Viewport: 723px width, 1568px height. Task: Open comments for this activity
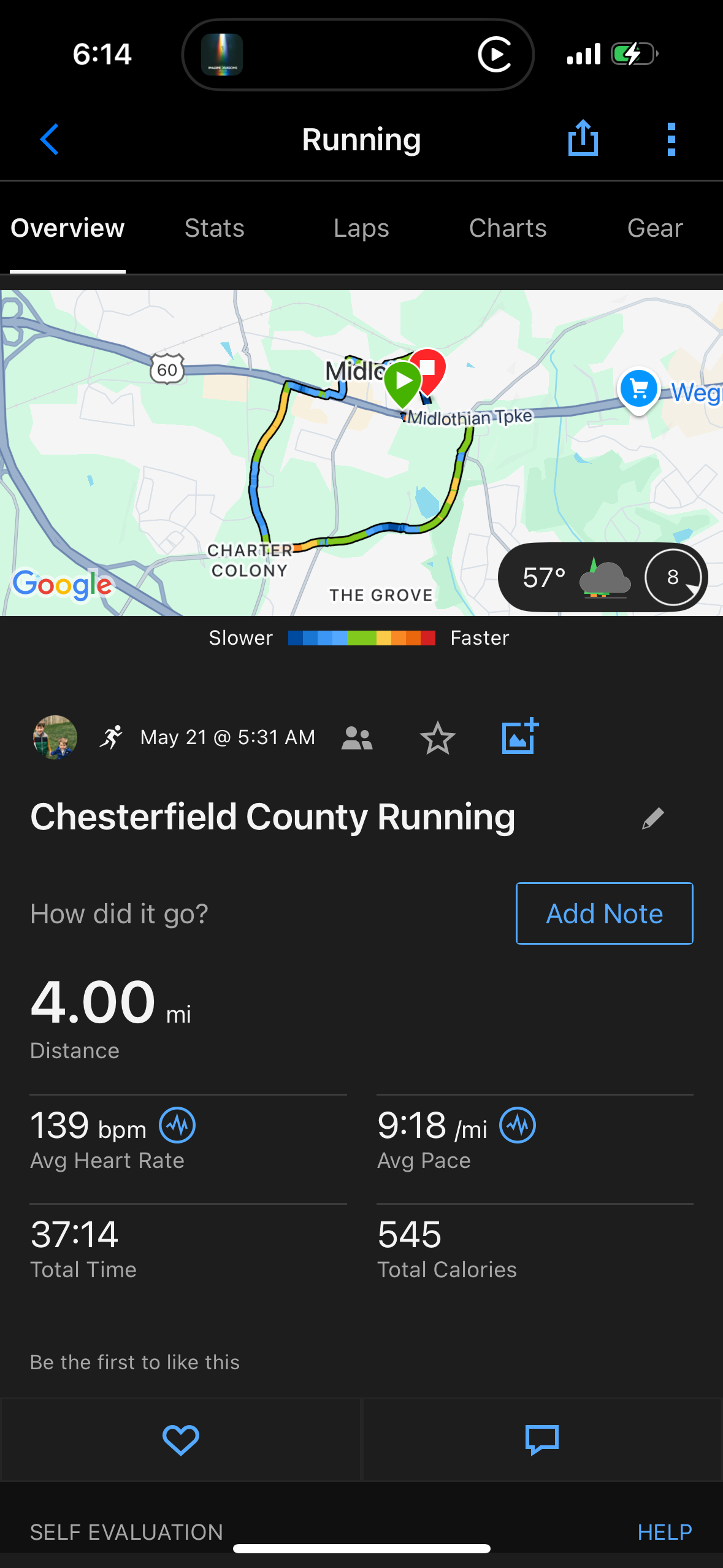[542, 1440]
